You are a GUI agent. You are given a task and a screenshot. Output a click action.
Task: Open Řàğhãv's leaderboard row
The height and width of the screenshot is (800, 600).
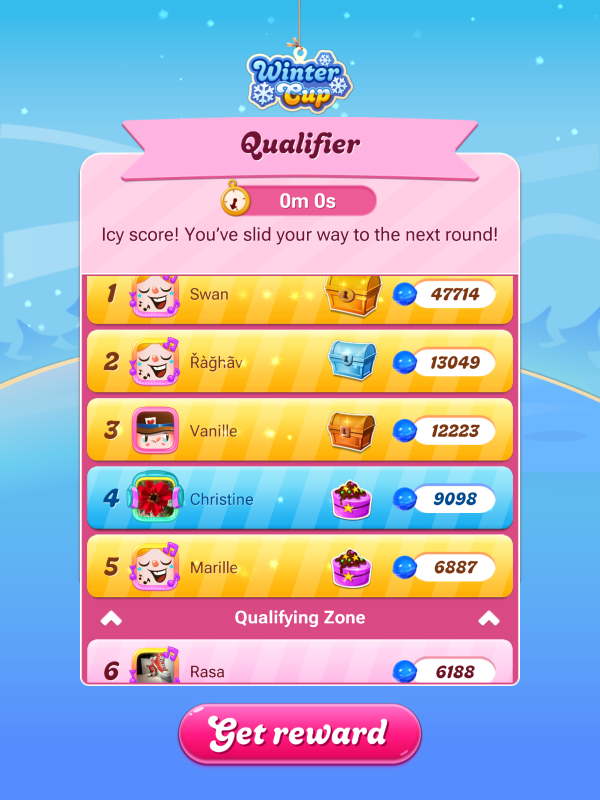click(x=300, y=362)
